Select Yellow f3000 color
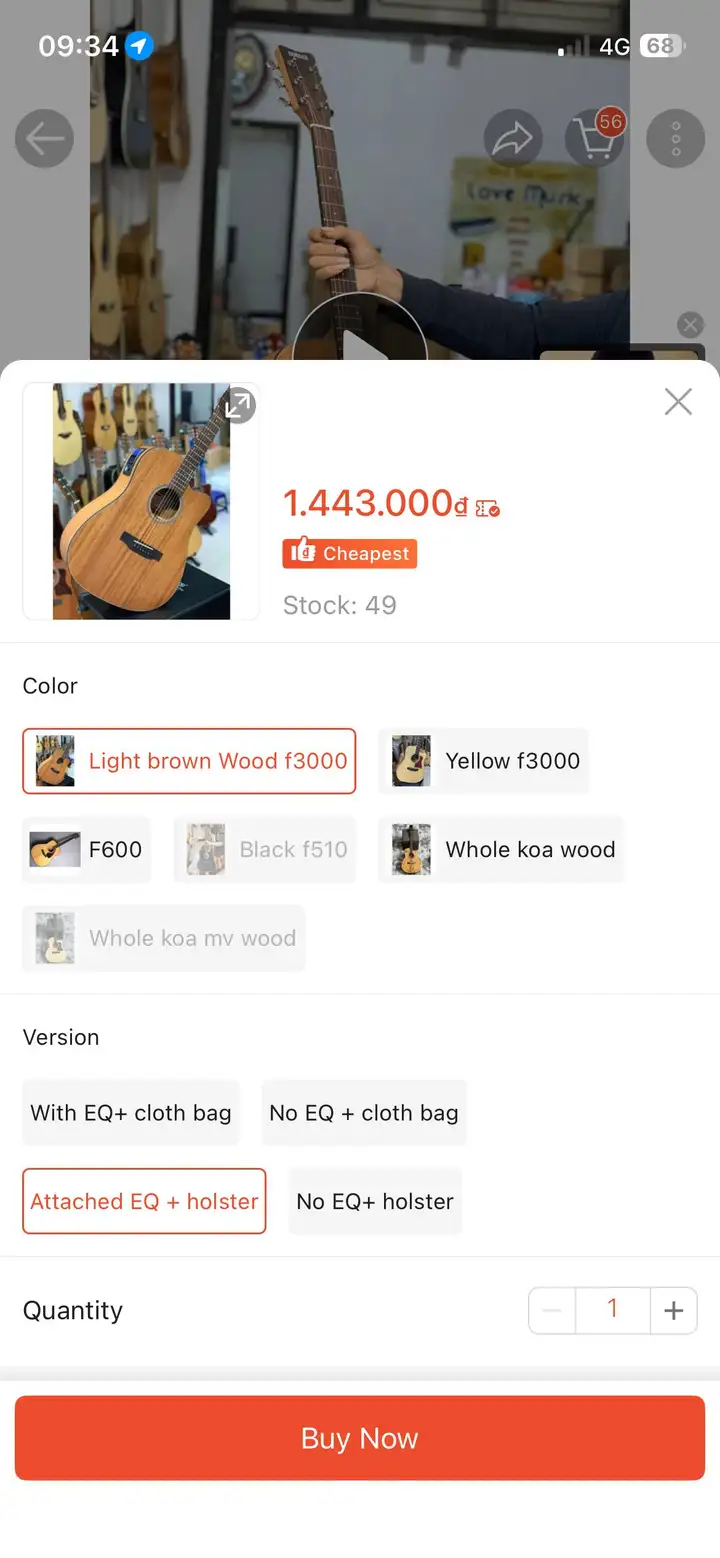 pos(483,761)
